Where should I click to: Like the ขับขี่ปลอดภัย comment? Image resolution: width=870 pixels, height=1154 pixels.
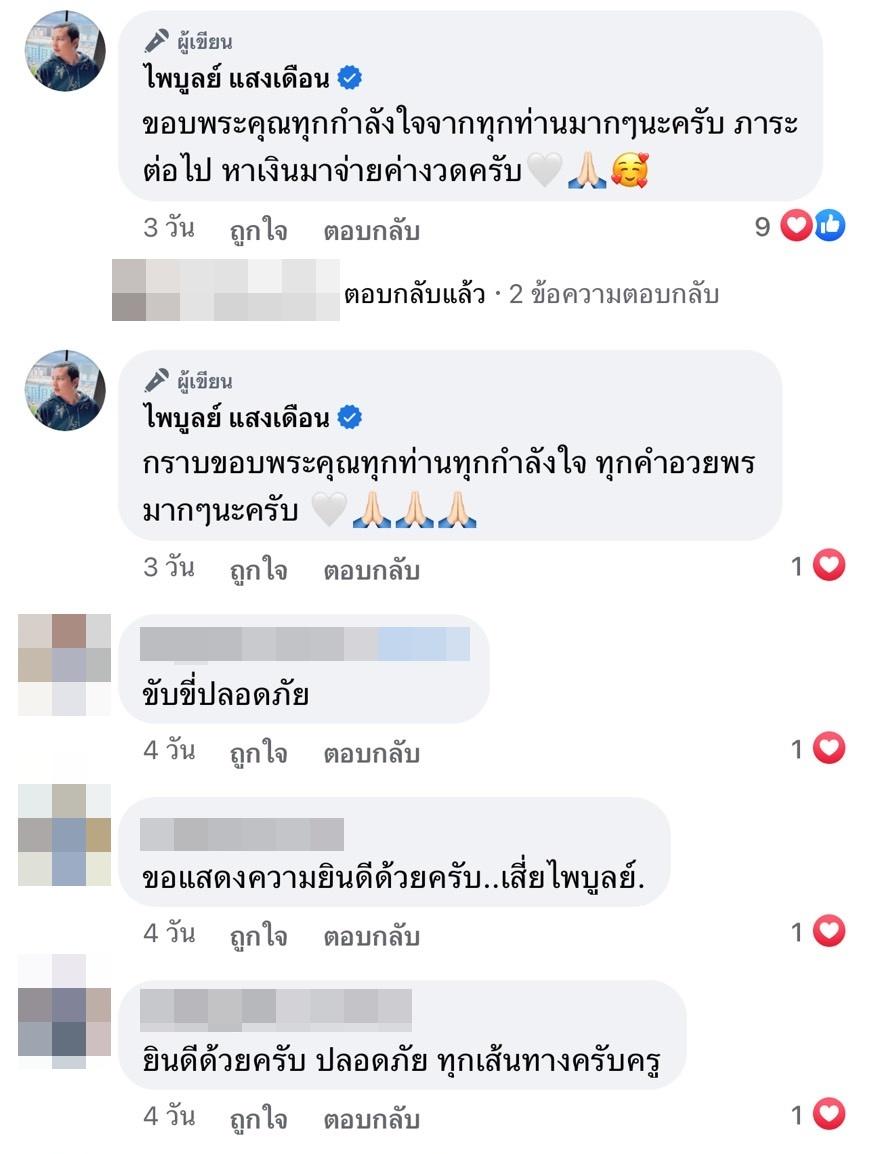click(257, 753)
